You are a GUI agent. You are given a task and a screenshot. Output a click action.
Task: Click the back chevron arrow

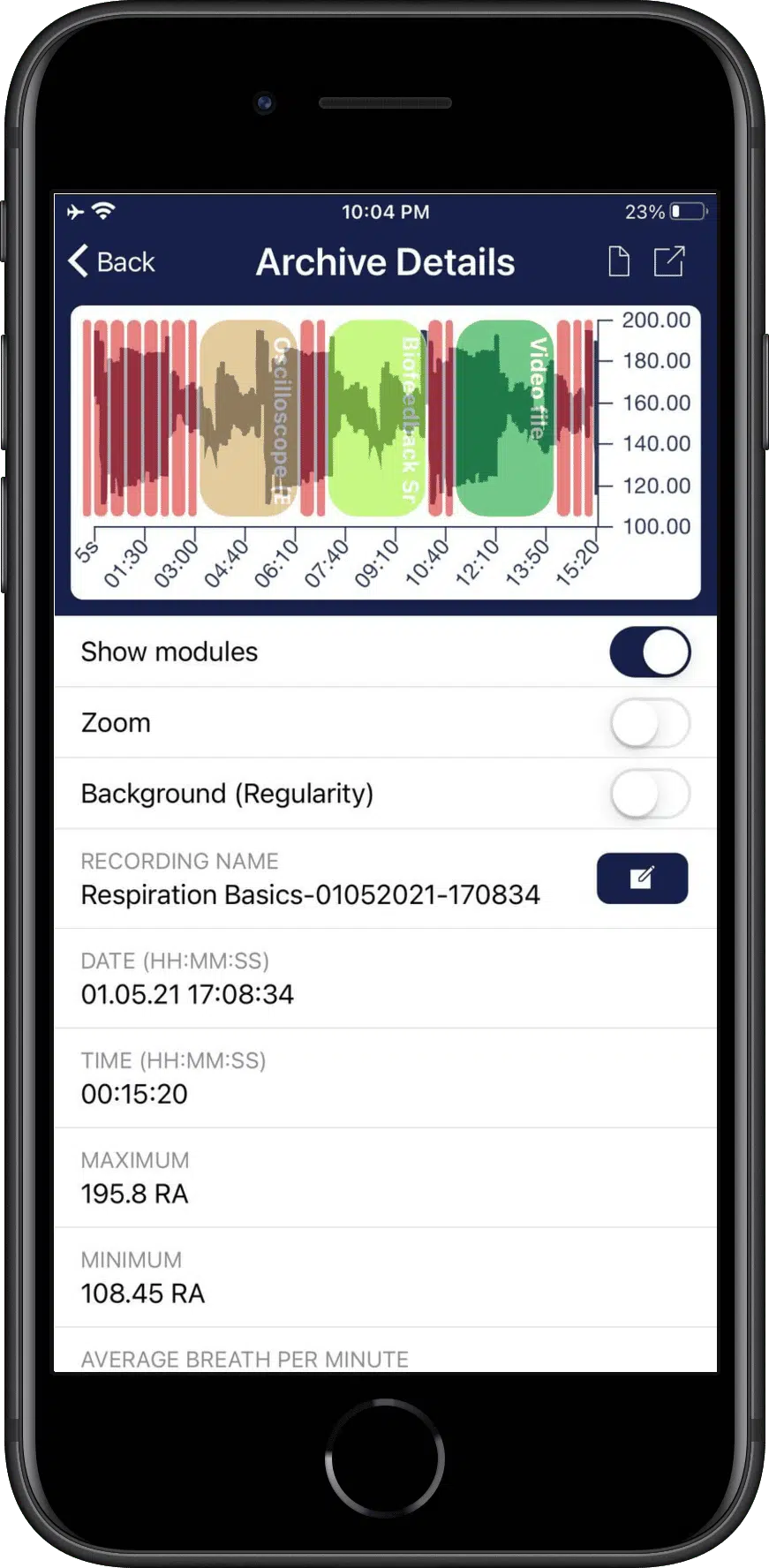(x=79, y=261)
